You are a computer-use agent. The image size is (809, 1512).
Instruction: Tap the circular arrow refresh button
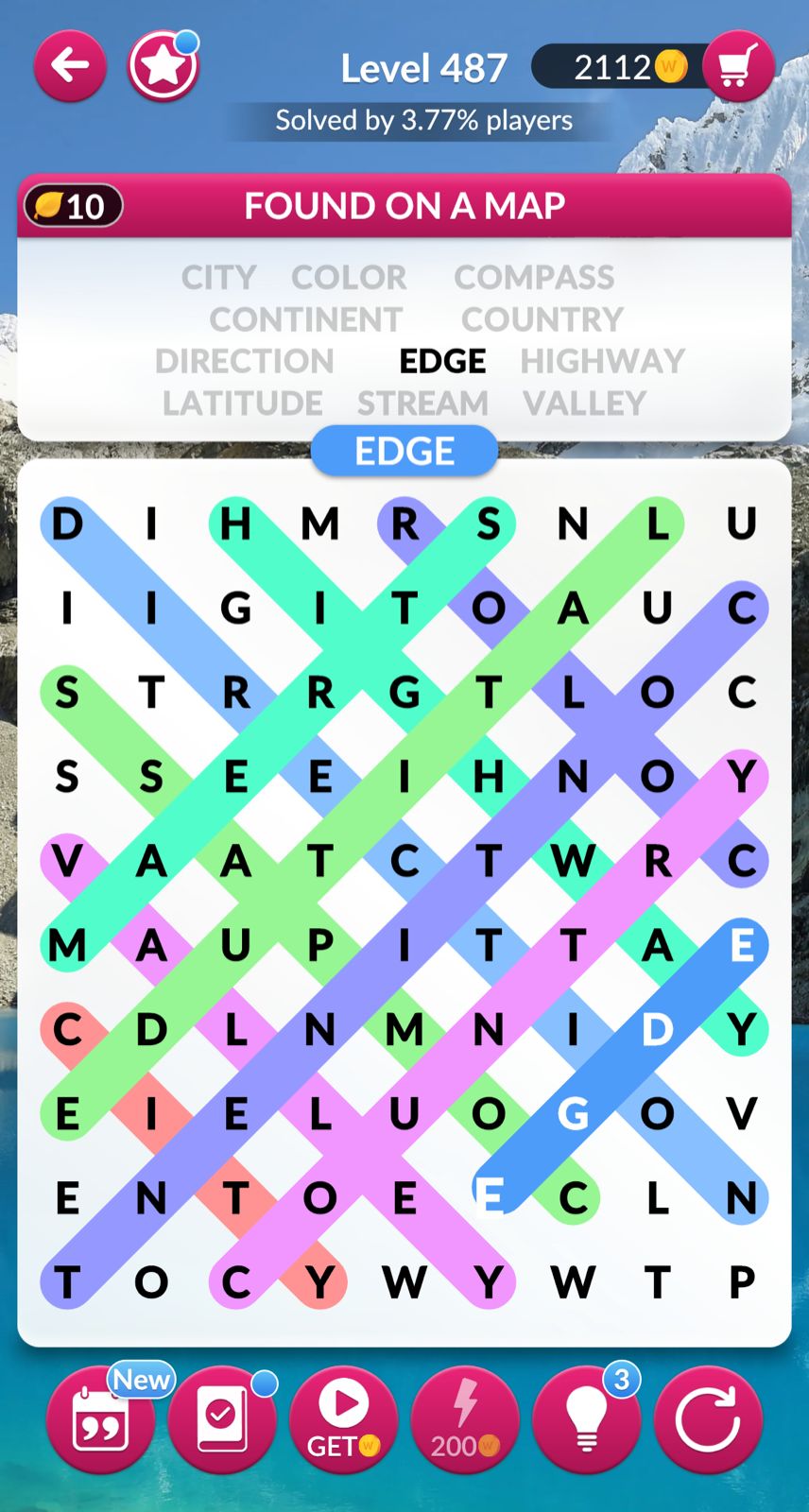coord(708,1419)
